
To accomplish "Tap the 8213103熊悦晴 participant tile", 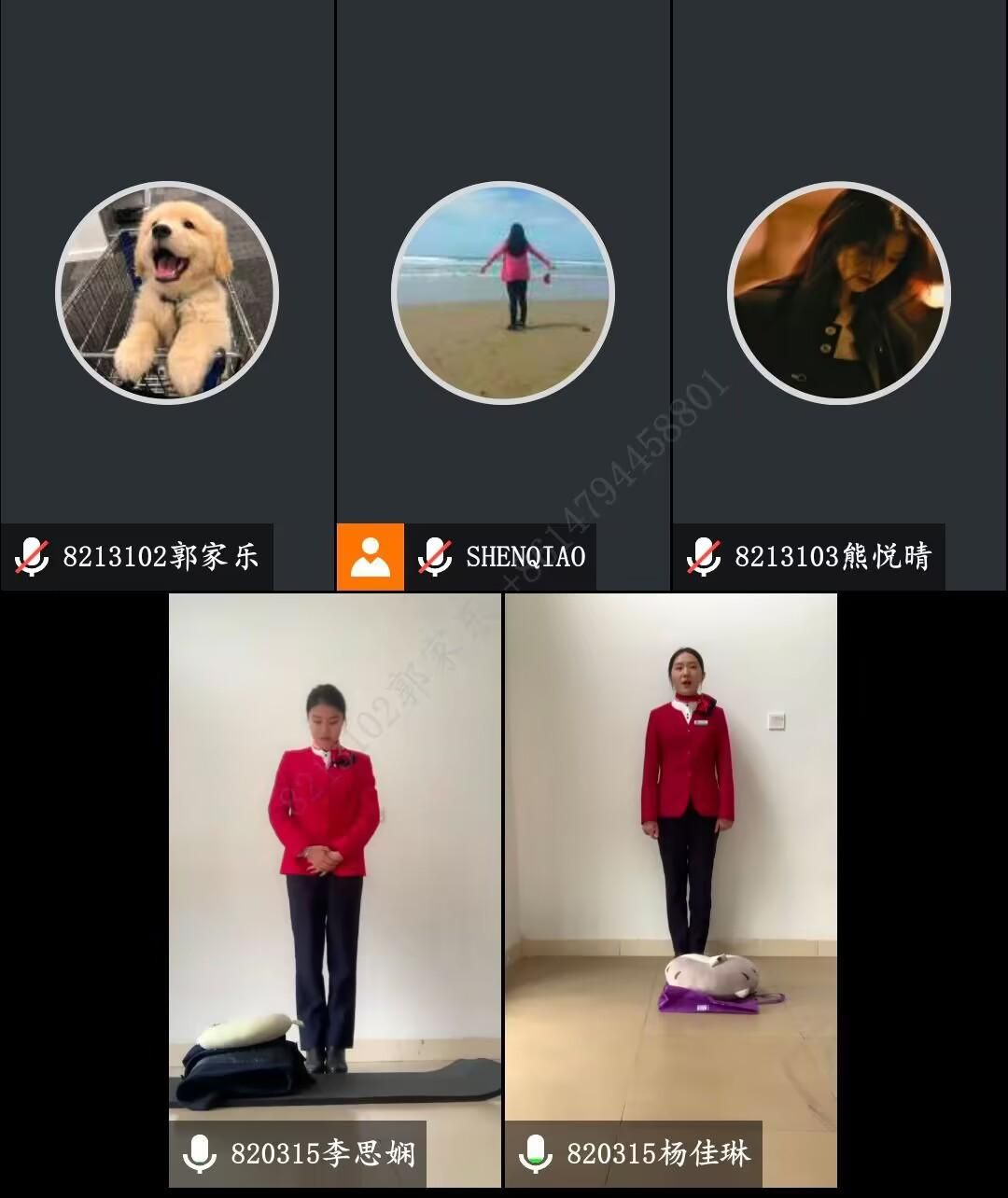I will [x=839, y=294].
